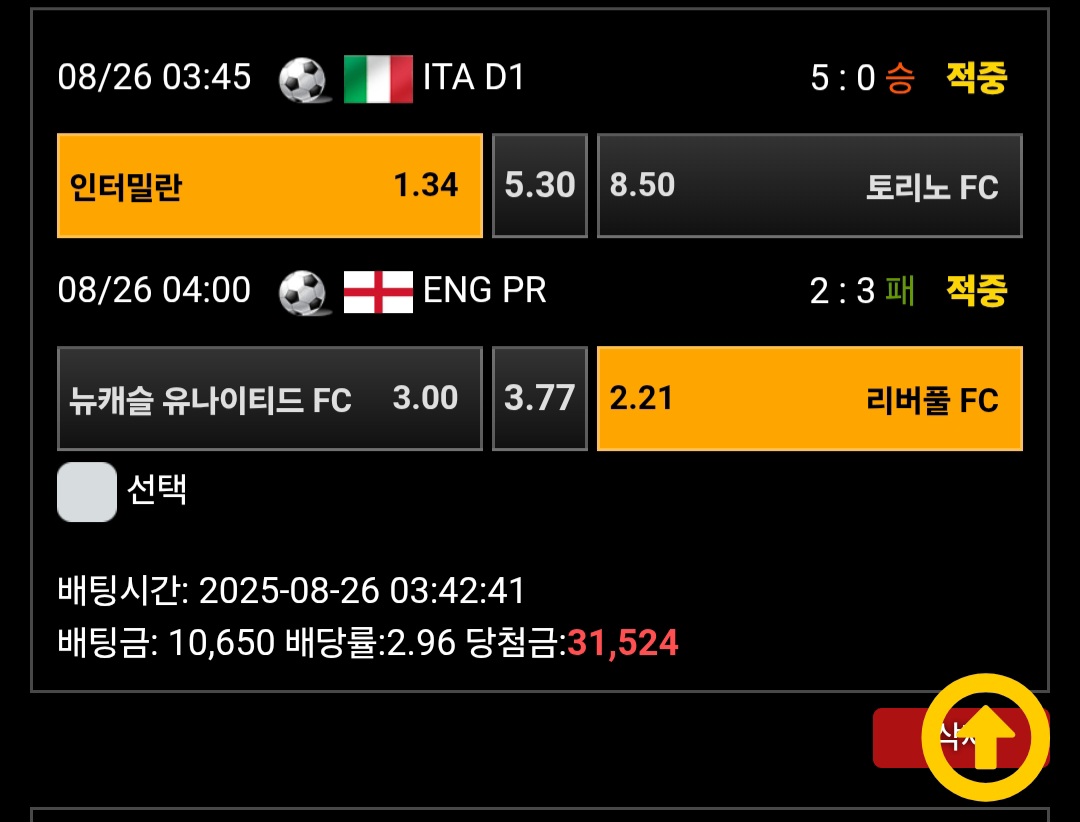Tick the 선택 checkbox
Viewport: 1080px width, 822px height.
coord(87,492)
